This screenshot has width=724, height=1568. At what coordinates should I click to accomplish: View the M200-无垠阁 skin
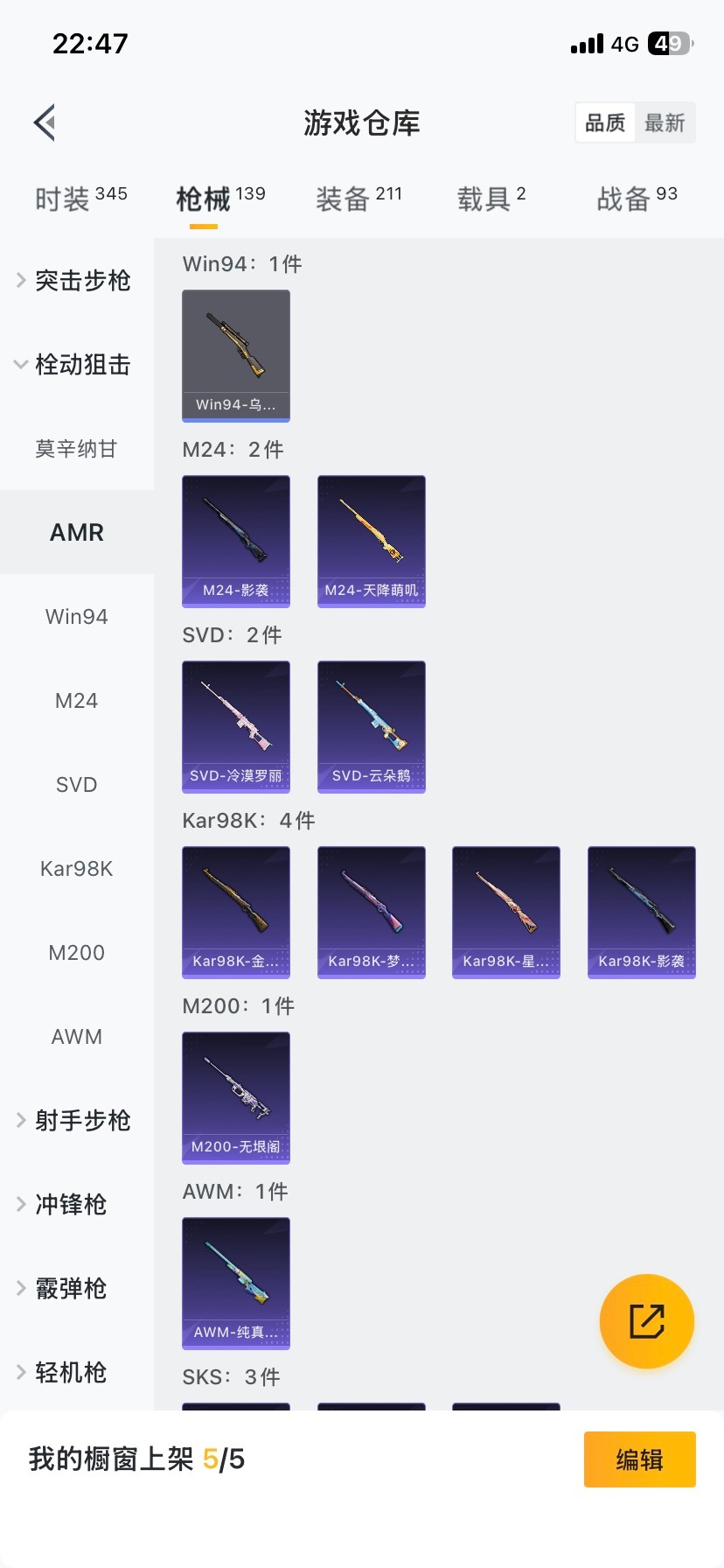pos(236,1097)
